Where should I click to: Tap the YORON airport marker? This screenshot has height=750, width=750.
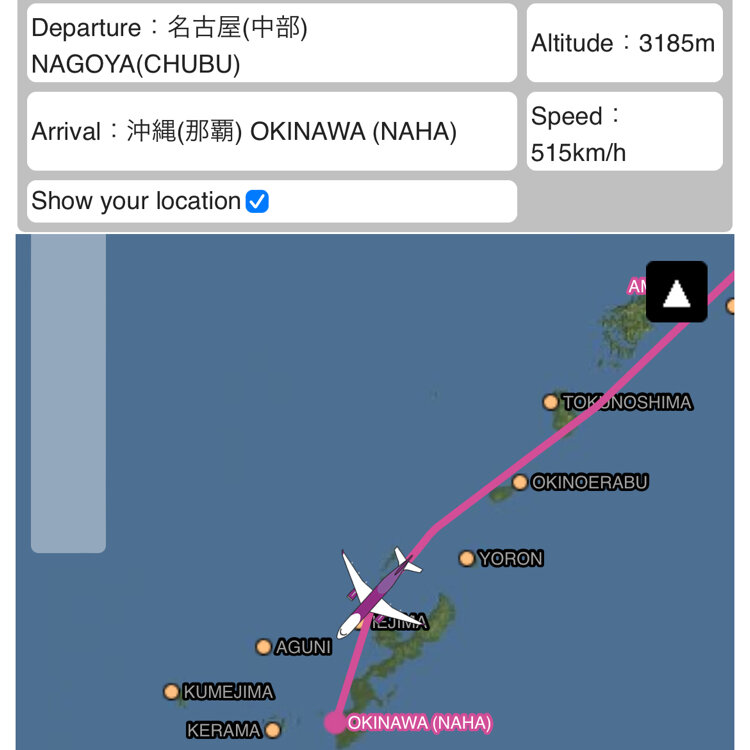click(467, 558)
